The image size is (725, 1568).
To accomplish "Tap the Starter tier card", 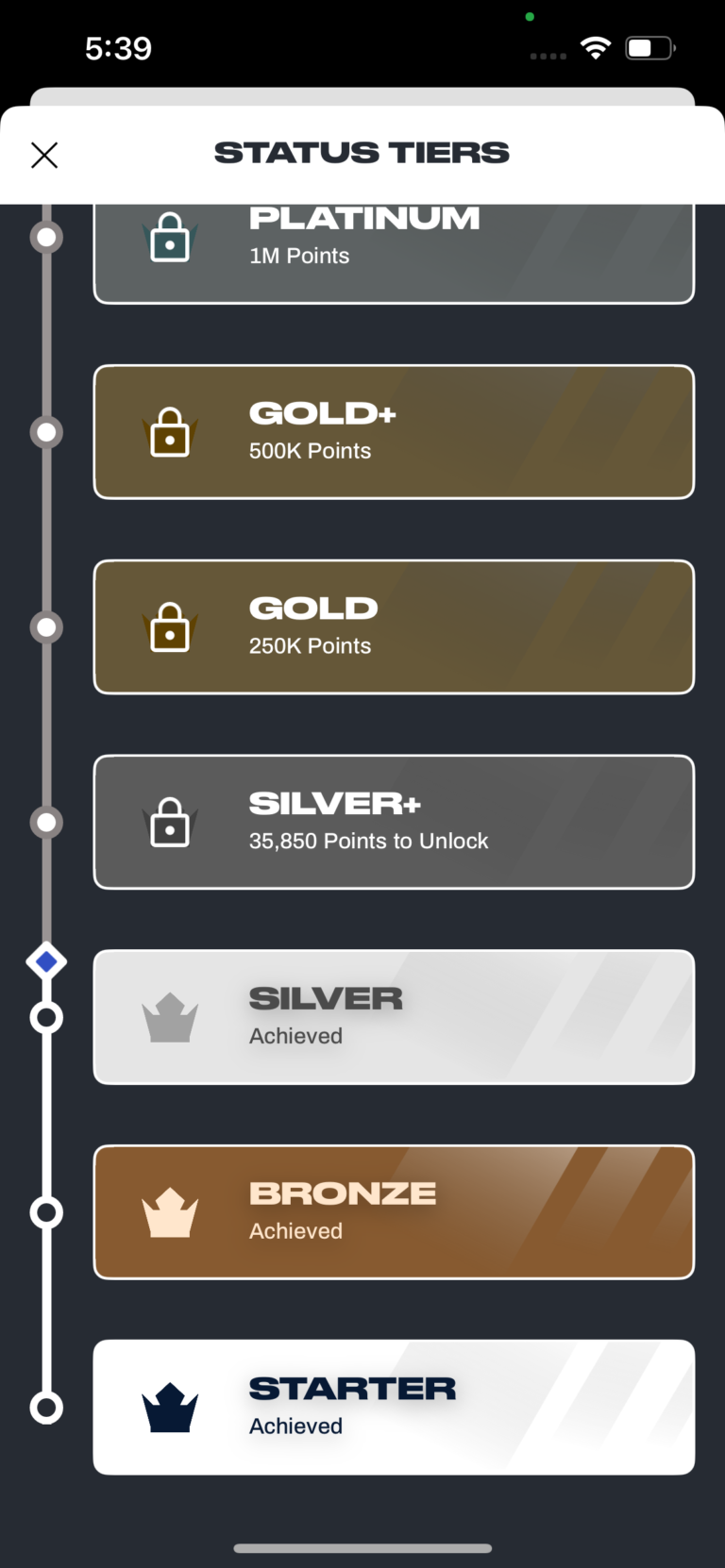I will [x=394, y=1407].
